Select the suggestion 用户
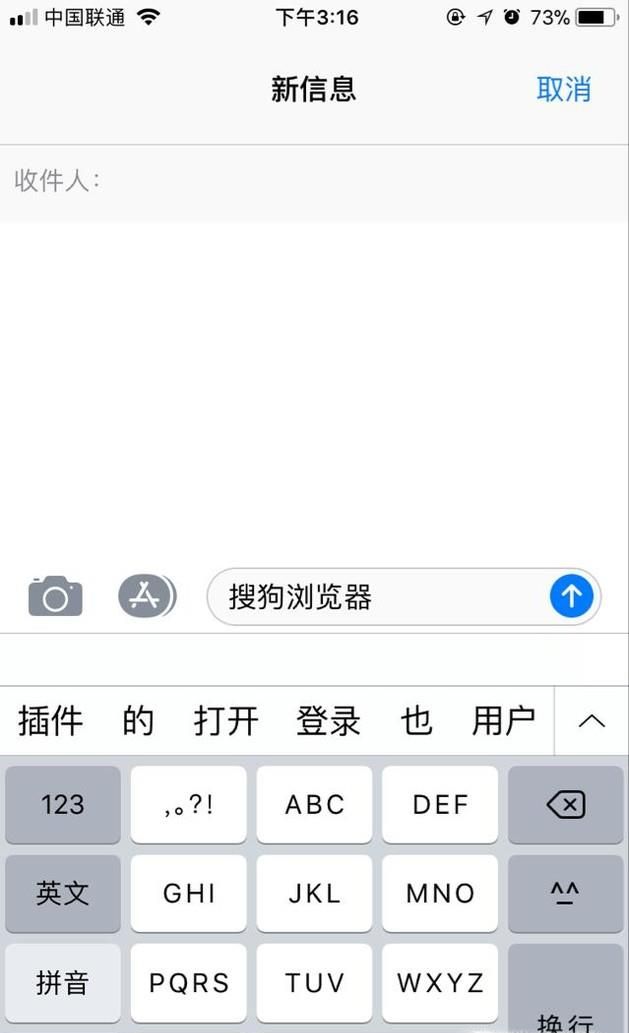 pos(503,720)
